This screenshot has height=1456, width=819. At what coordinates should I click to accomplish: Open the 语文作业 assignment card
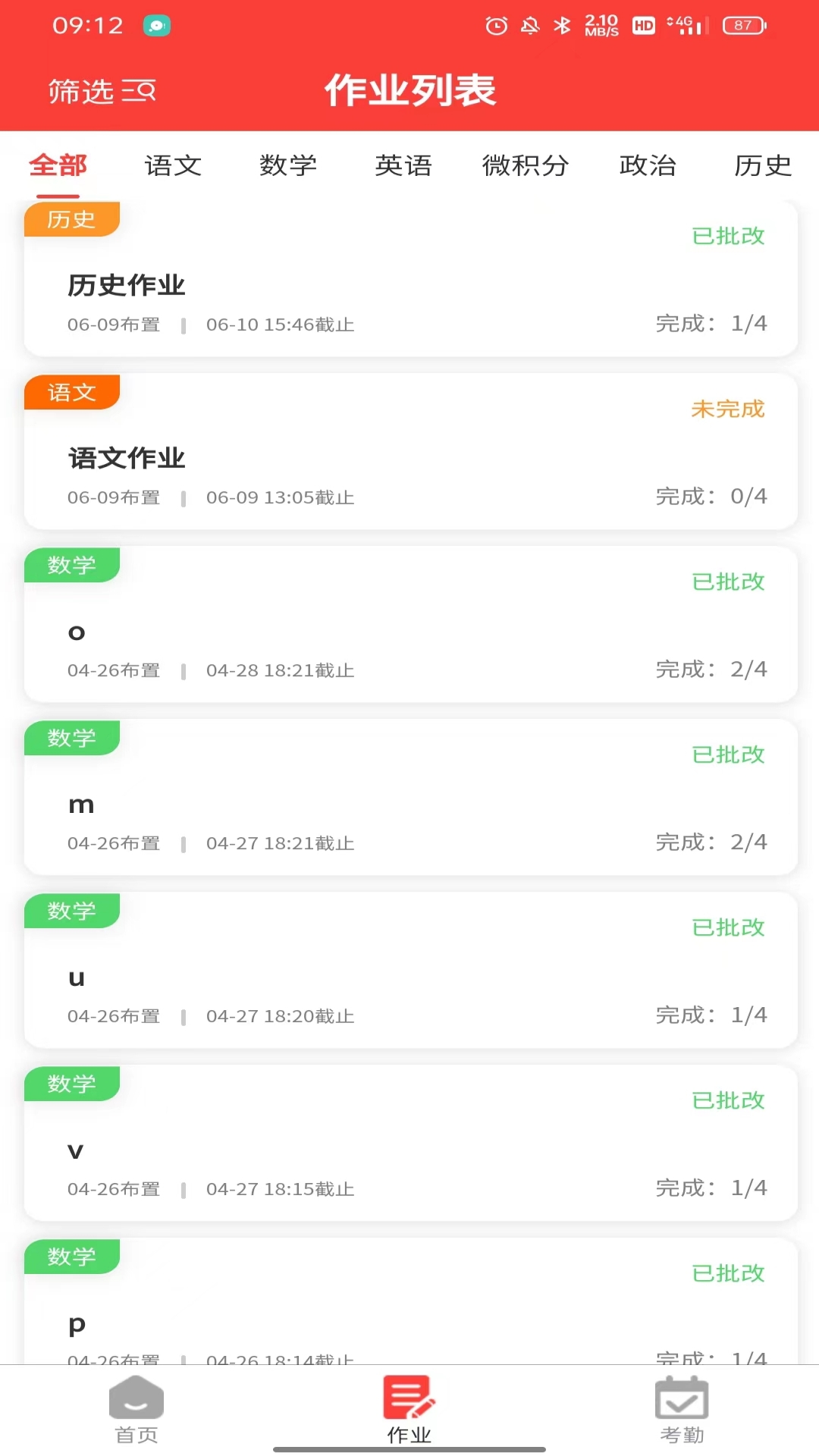[411, 452]
